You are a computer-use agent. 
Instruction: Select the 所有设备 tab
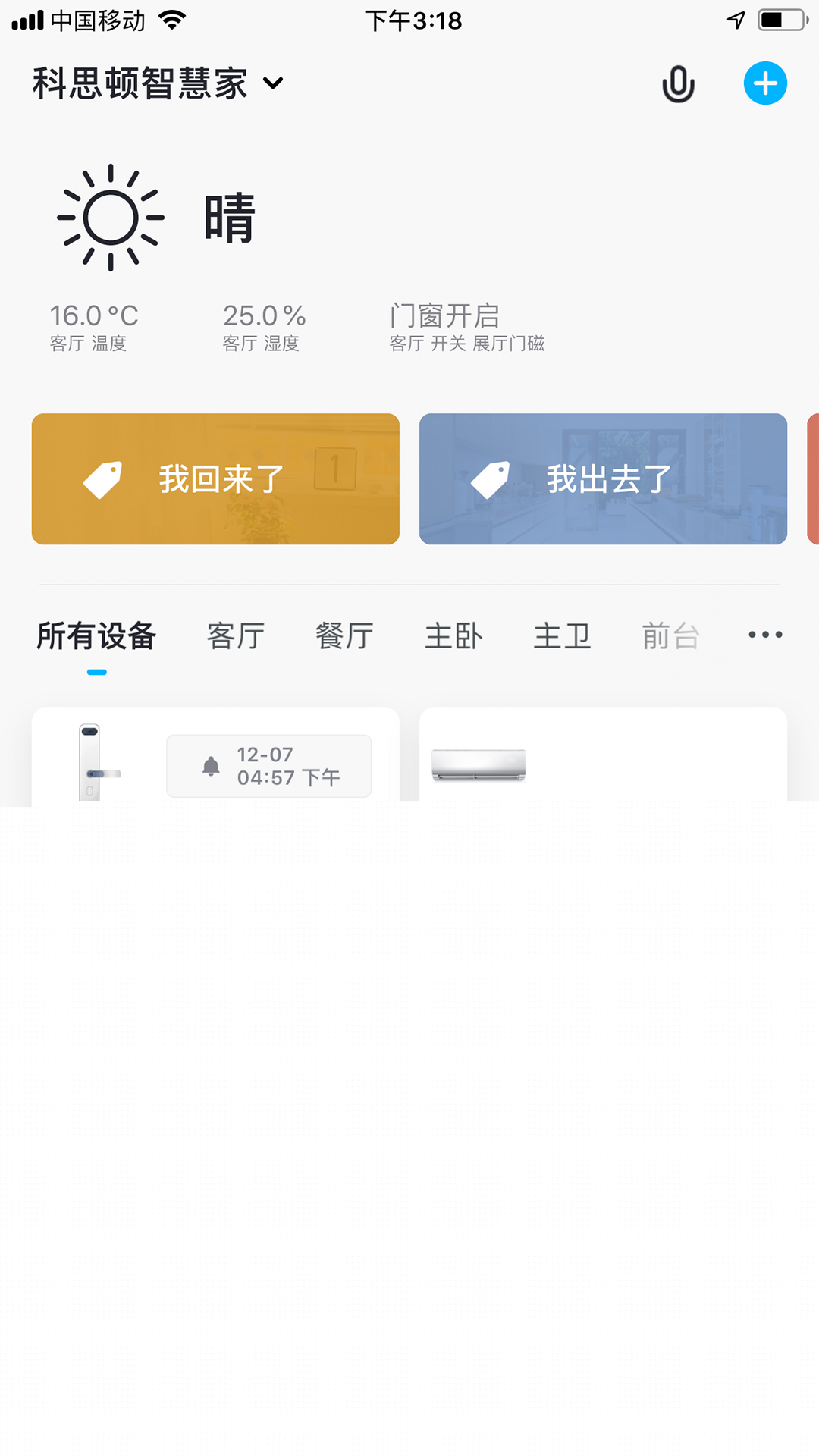point(96,636)
